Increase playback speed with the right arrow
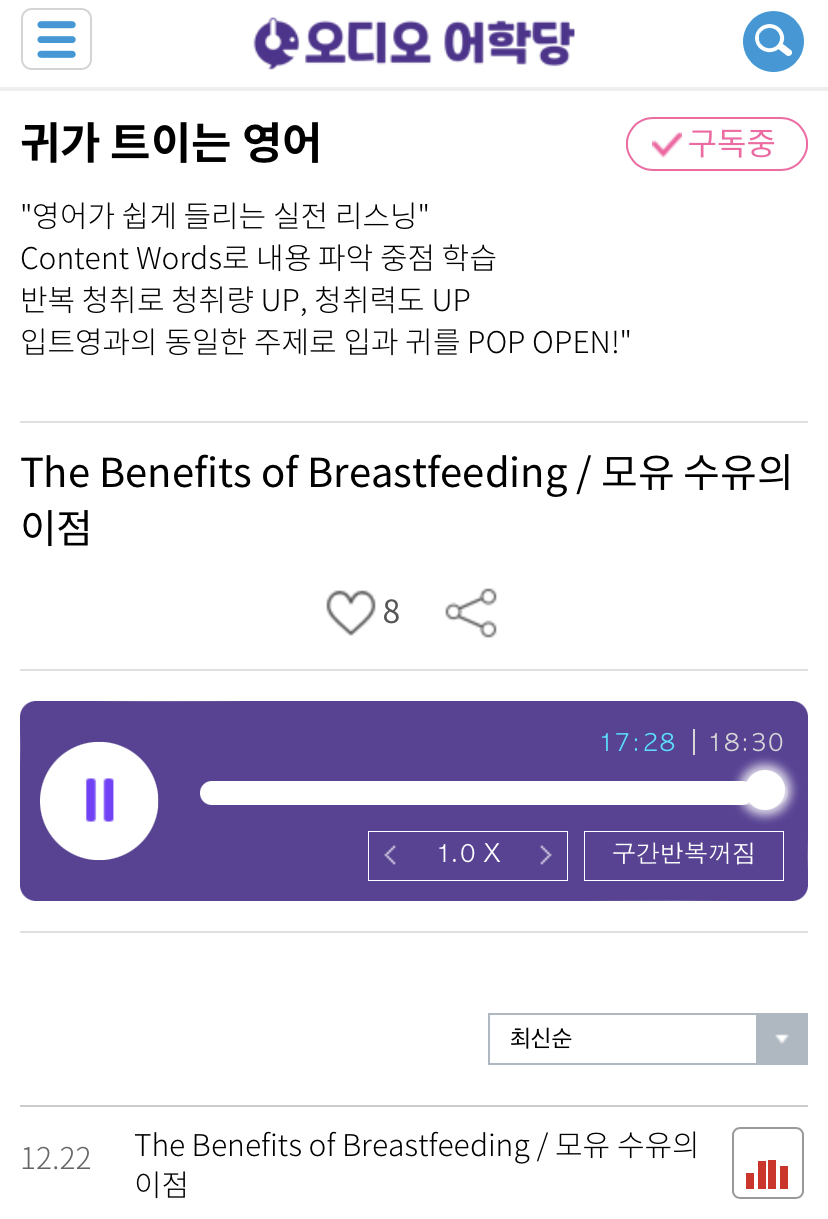Image resolution: width=828 pixels, height=1219 pixels. click(x=546, y=855)
